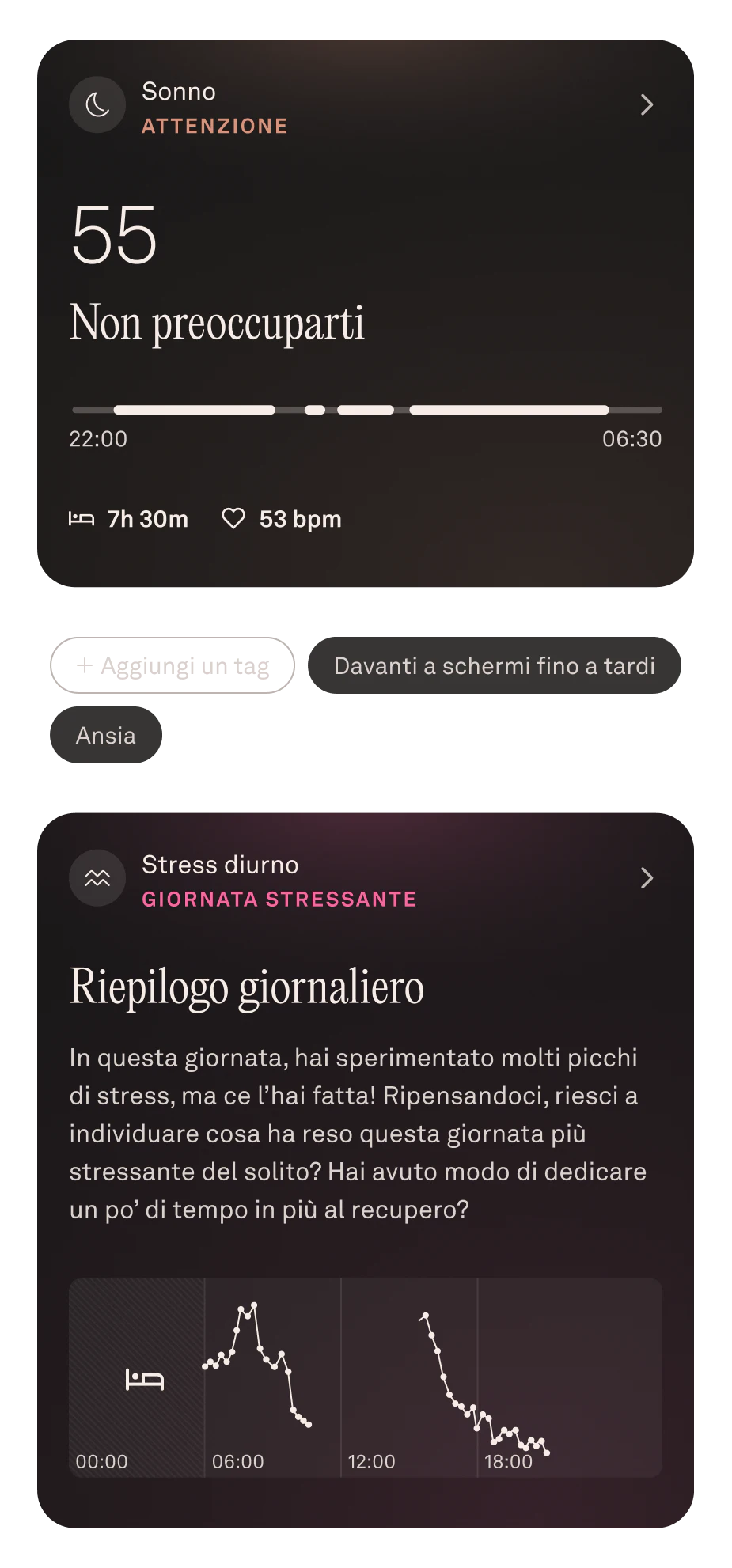
Task: Select the waves icon beside Stress diurno
Action: tap(97, 878)
